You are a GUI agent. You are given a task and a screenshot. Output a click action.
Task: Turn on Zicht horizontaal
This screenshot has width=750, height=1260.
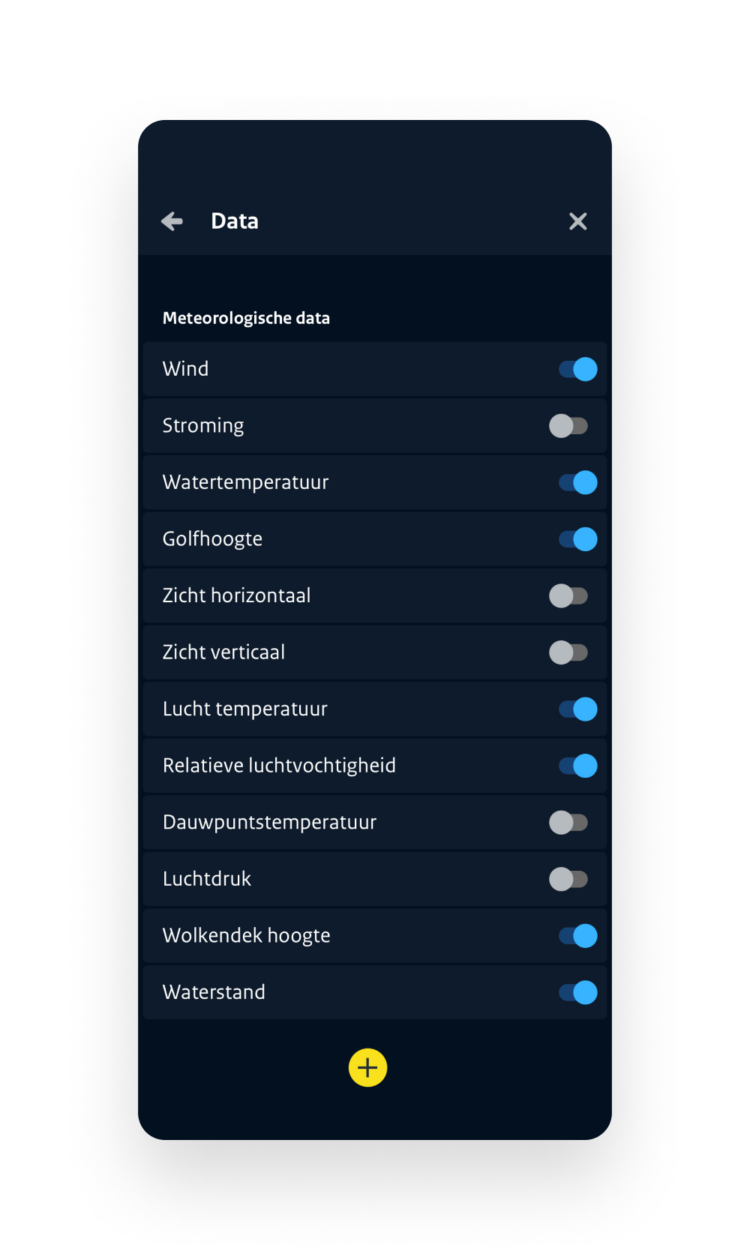(x=569, y=596)
